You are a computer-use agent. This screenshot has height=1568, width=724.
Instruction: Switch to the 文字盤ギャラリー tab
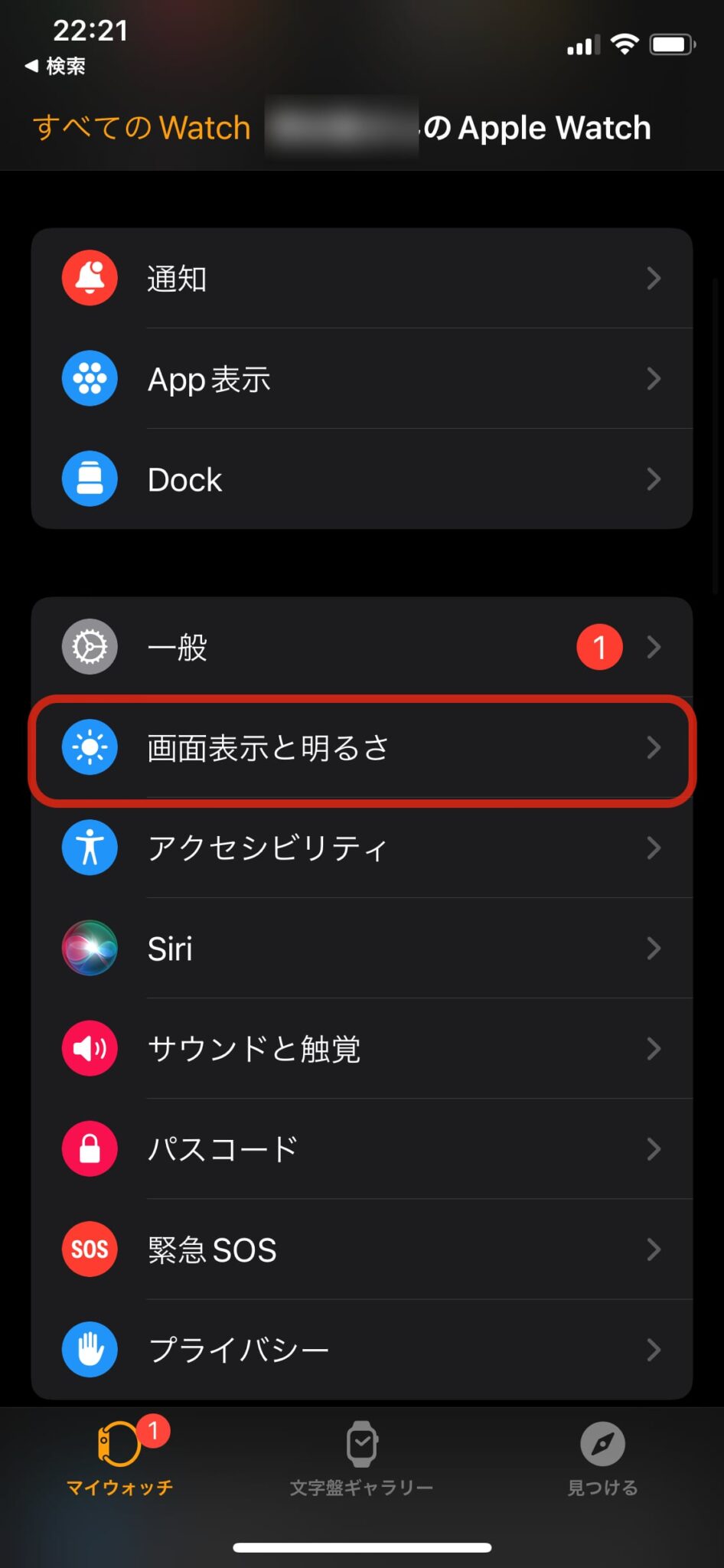pos(361,1459)
